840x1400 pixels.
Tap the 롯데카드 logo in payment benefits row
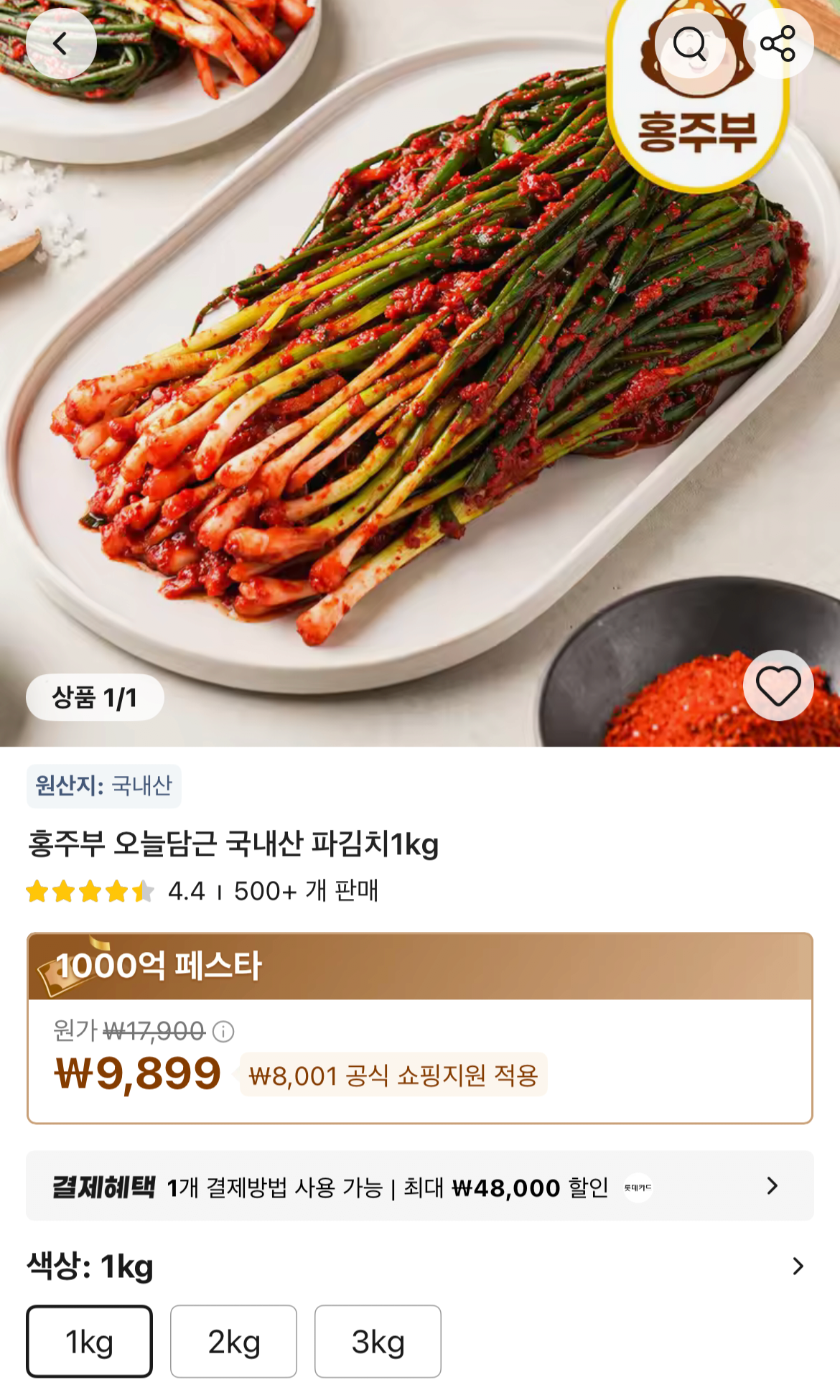pyautogui.click(x=638, y=1187)
